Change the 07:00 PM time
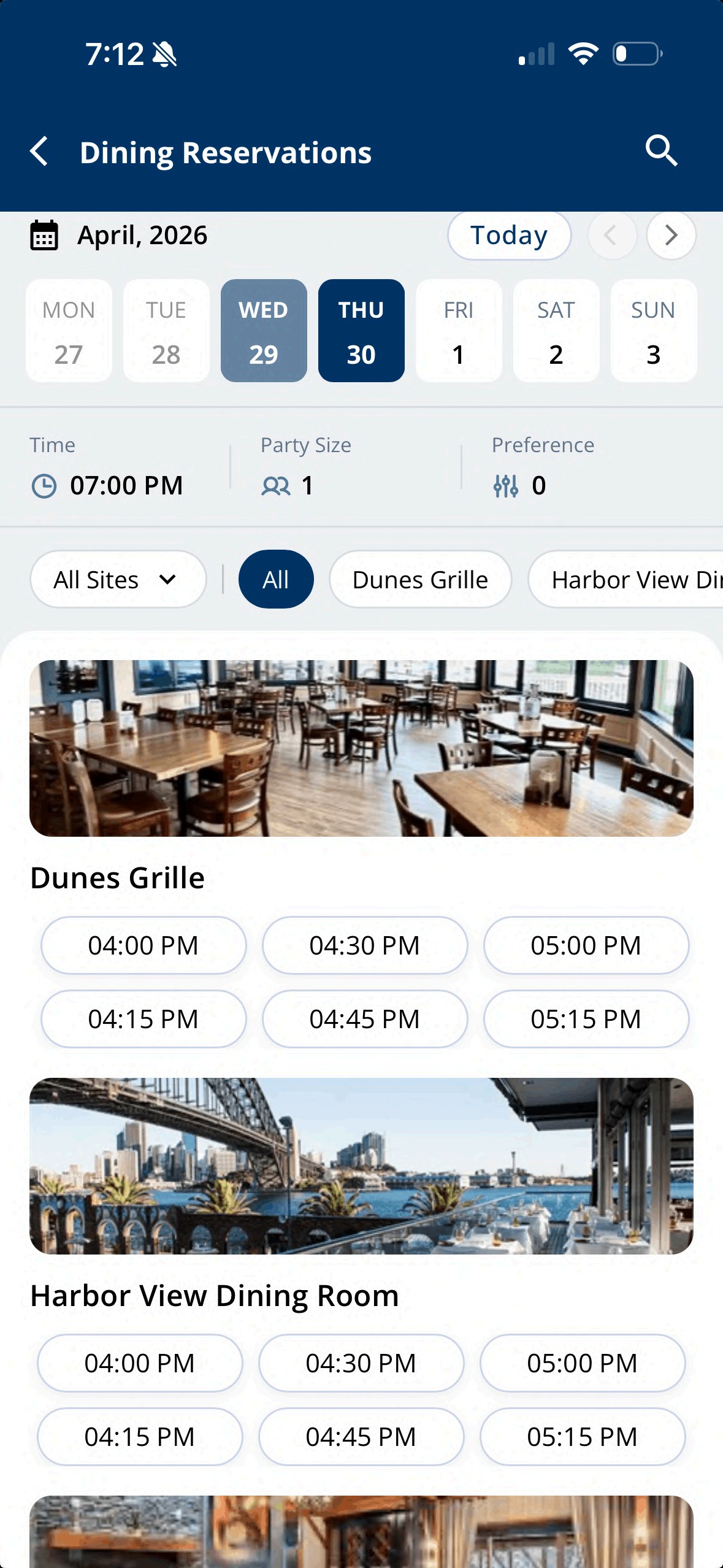Screen dimensions: 723x1568 [x=107, y=485]
